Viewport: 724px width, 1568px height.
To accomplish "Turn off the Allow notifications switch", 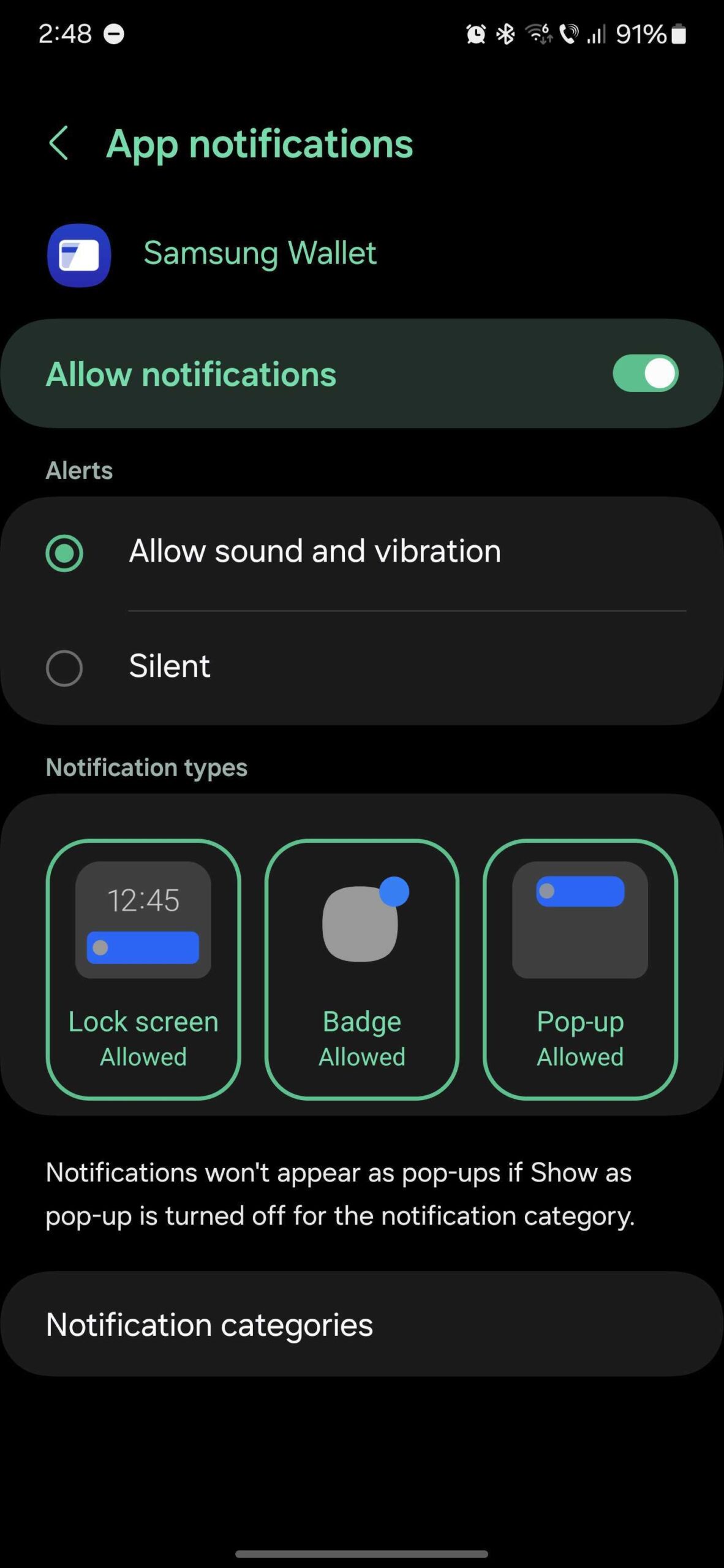I will point(645,374).
